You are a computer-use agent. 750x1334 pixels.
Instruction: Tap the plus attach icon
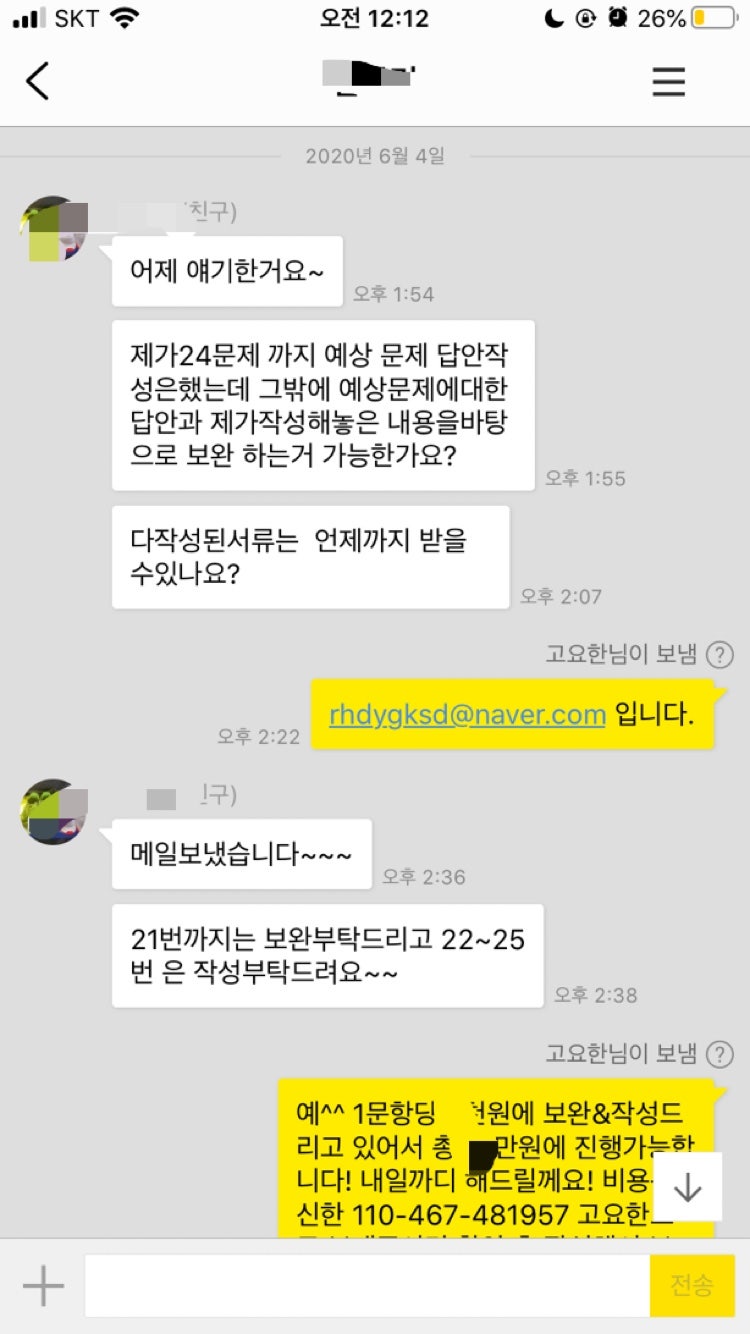(x=43, y=1286)
